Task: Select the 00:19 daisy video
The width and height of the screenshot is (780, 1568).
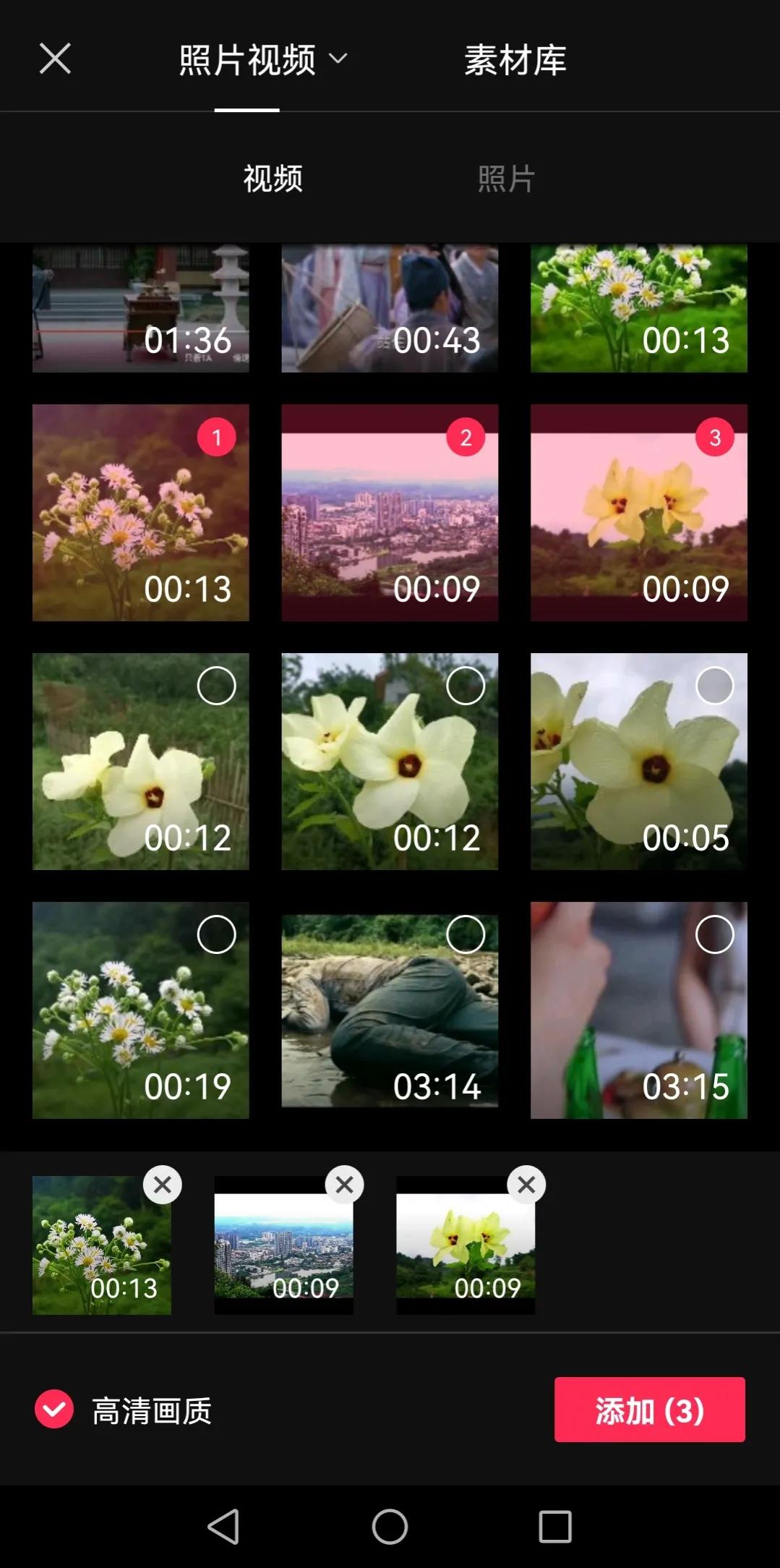Action: (216, 934)
